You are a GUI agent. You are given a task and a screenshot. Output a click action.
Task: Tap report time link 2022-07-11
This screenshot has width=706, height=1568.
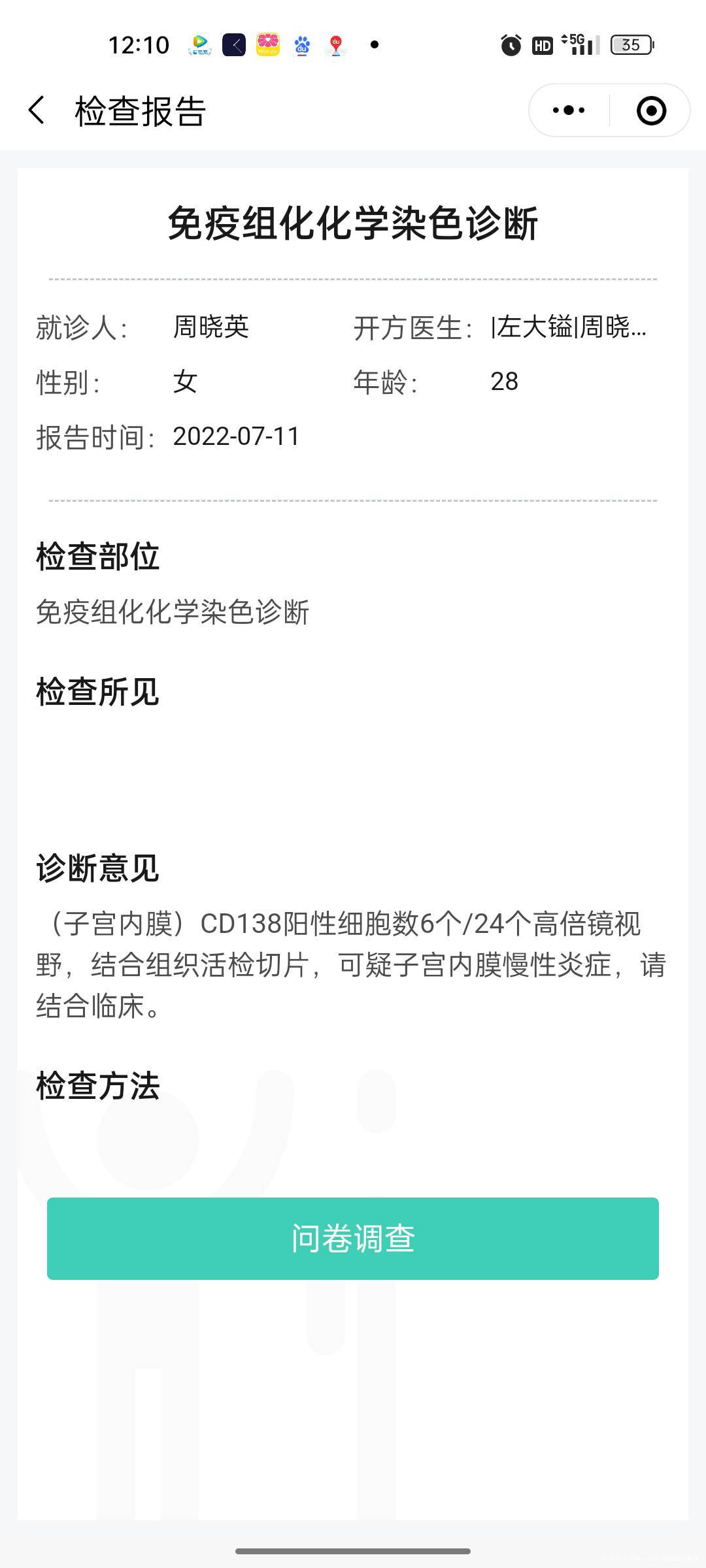click(x=237, y=436)
